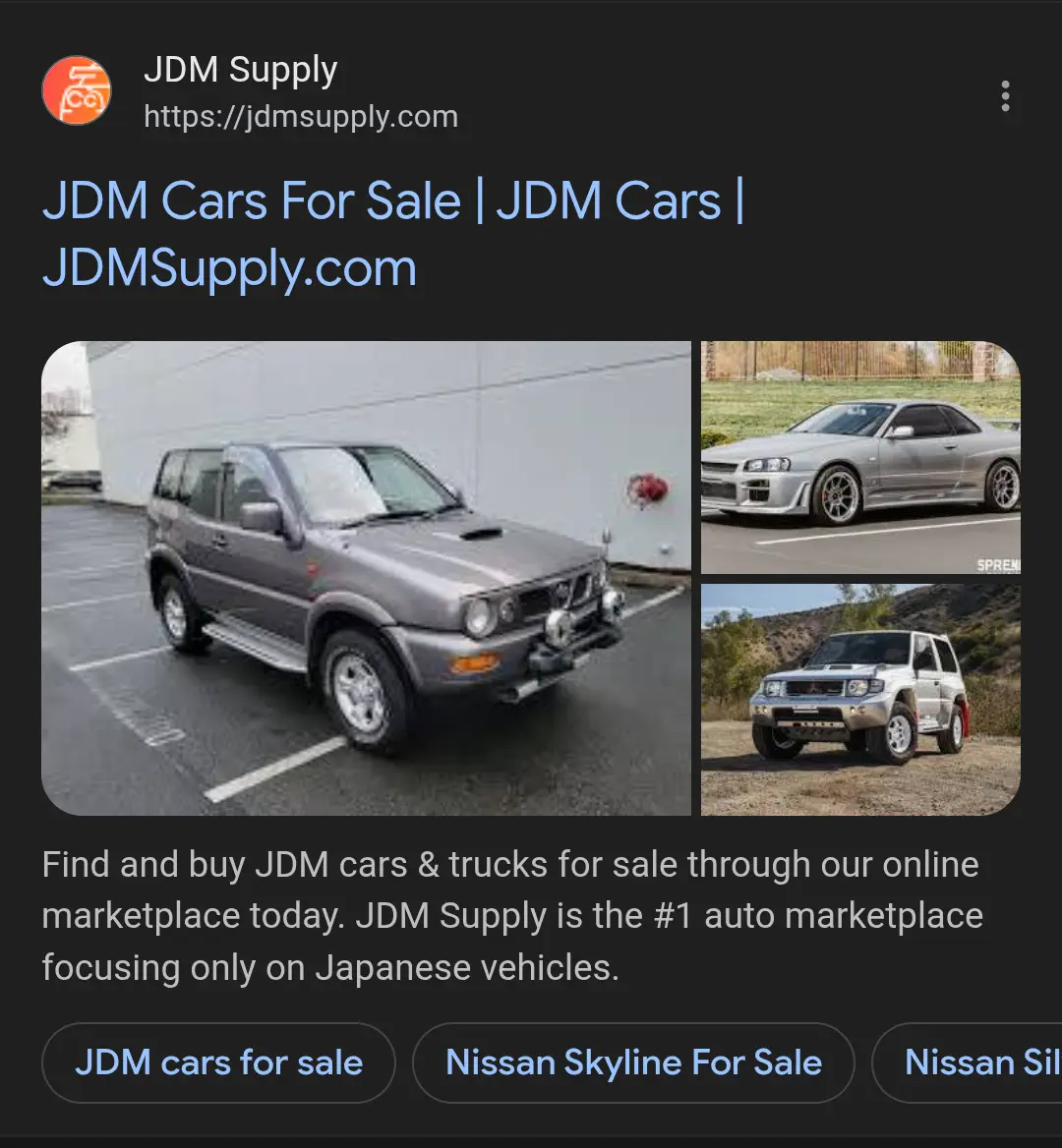Open the three-dot menu for JDM Supply result
This screenshot has width=1062, height=1148.
point(1004,96)
